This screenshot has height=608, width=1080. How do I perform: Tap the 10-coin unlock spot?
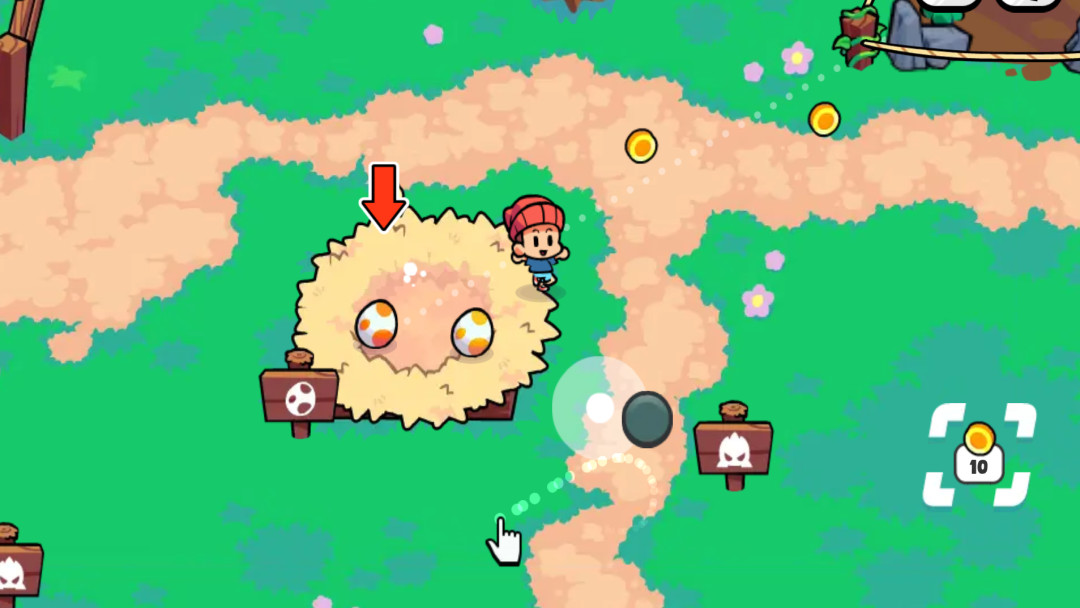click(979, 455)
